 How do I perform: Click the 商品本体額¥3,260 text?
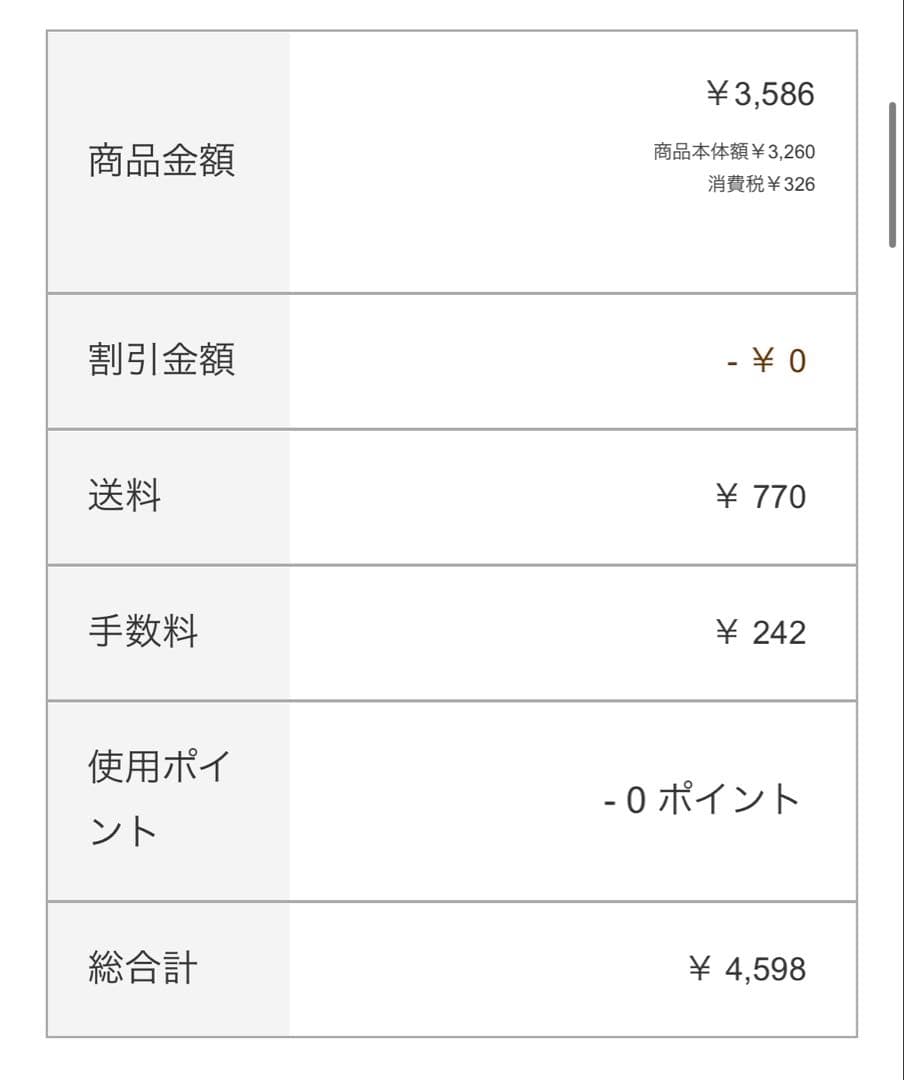tap(734, 151)
